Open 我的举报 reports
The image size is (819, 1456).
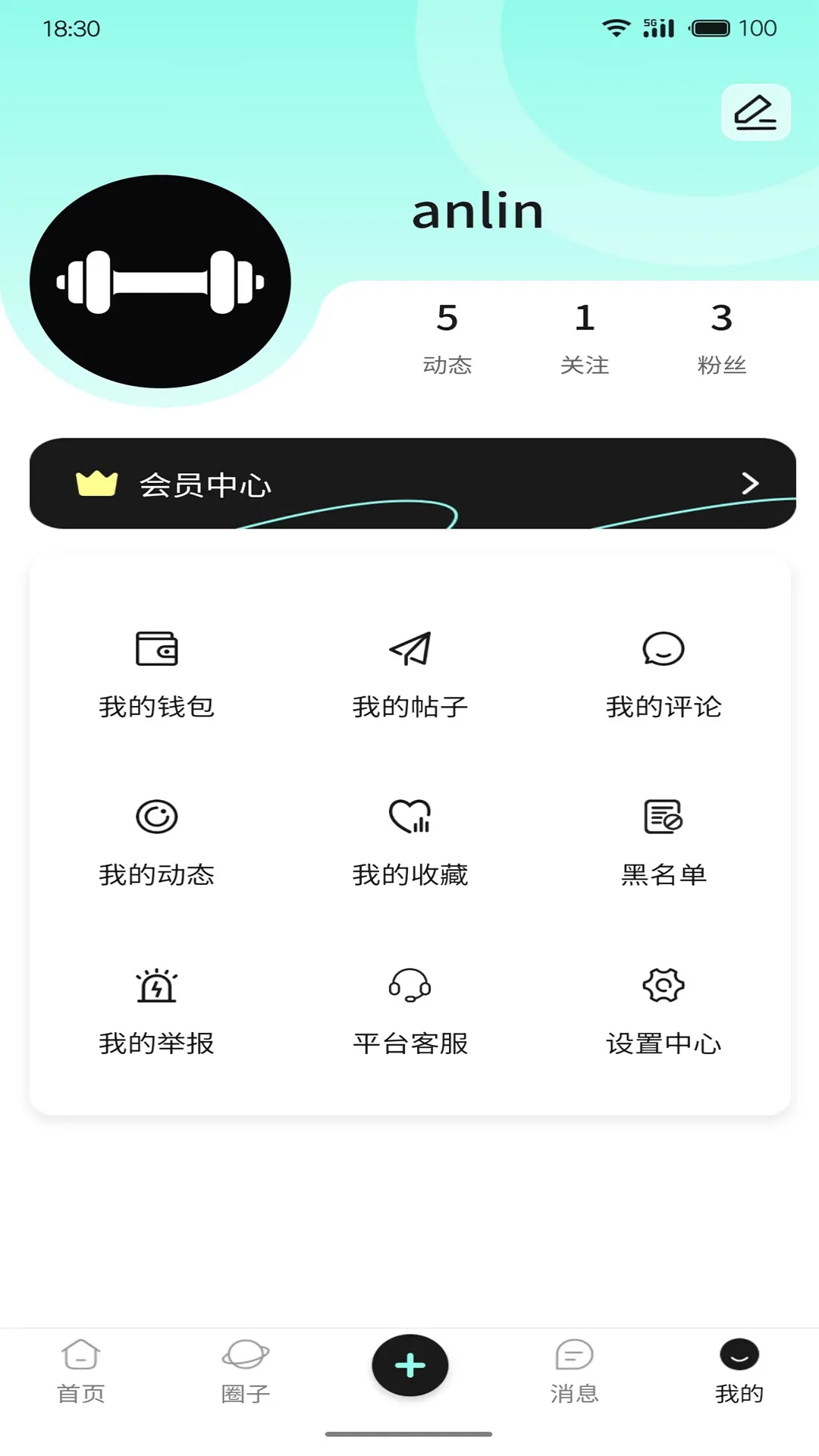pyautogui.click(x=157, y=1010)
